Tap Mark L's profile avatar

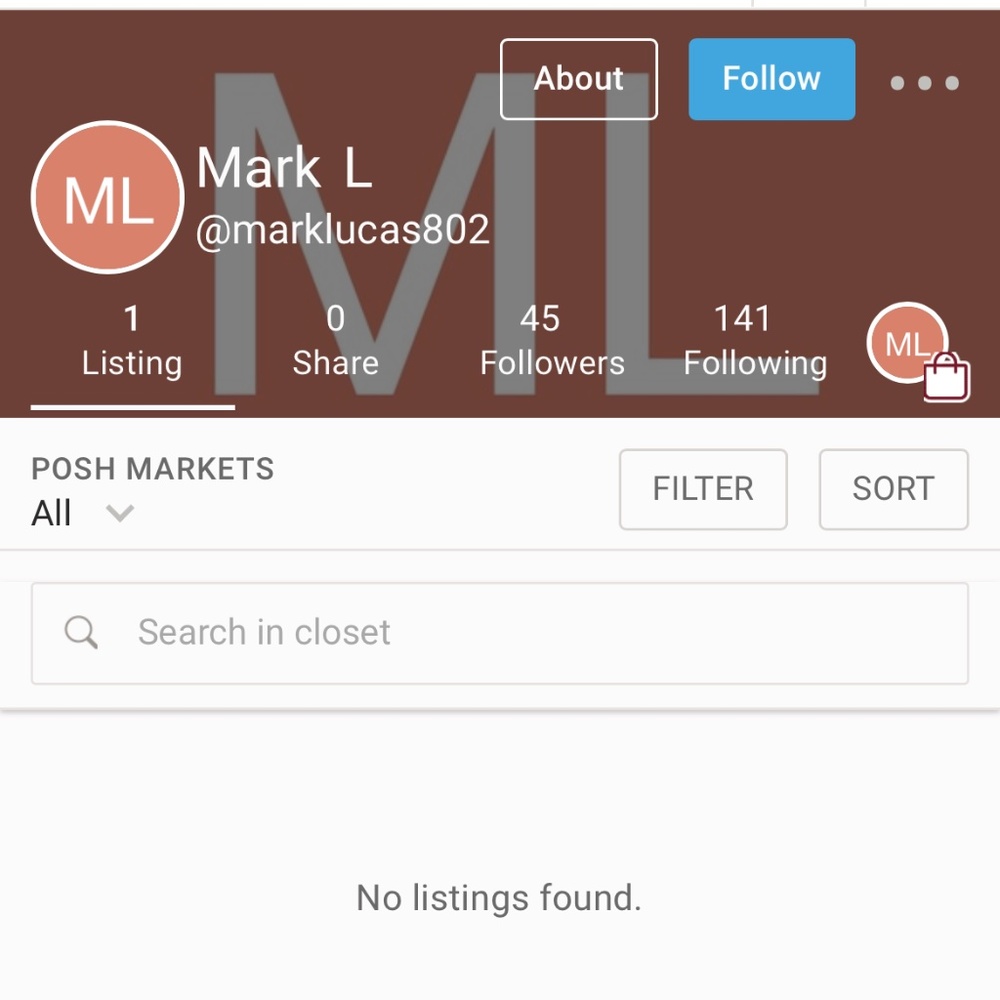click(108, 198)
